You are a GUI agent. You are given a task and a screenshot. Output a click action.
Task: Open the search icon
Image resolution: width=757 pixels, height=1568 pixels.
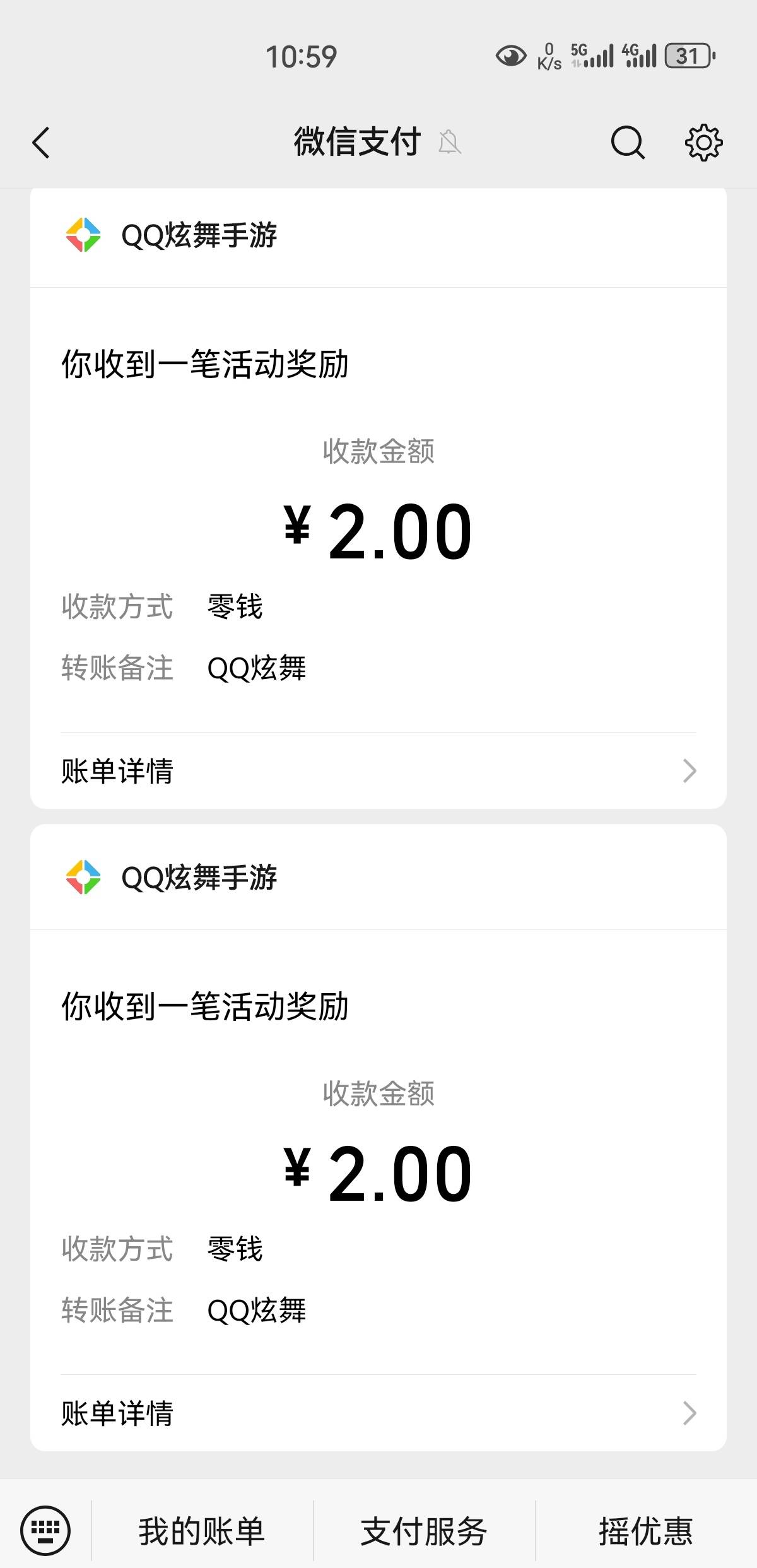click(x=628, y=143)
